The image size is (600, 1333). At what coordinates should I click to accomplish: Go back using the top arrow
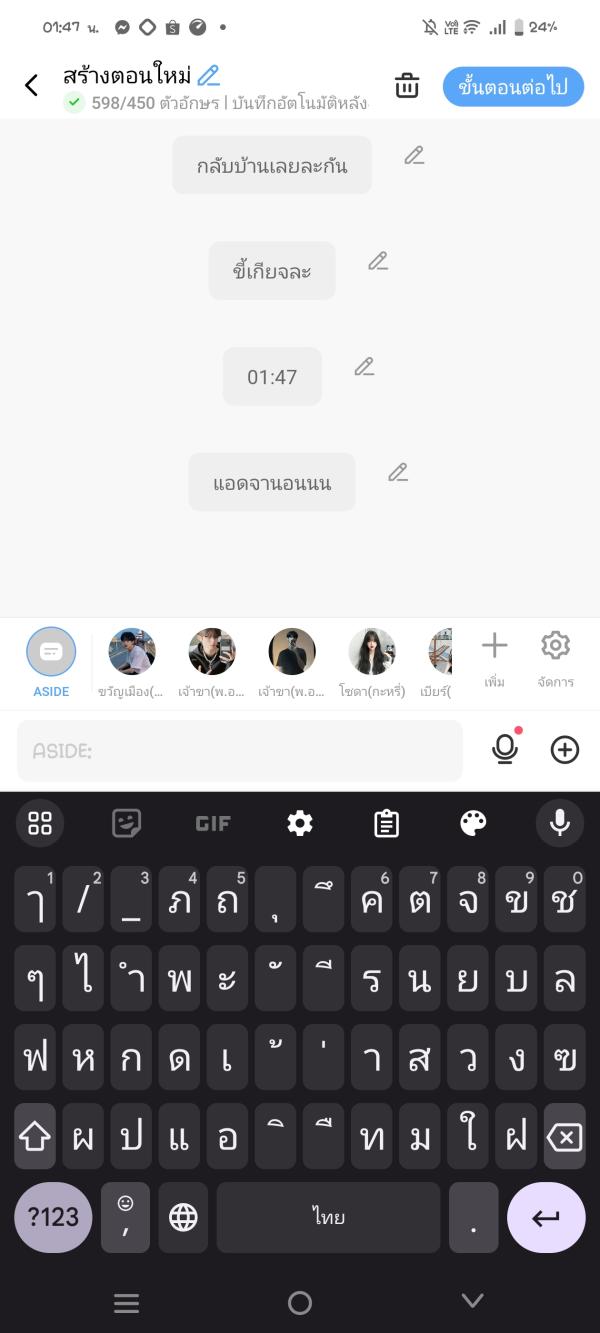(x=31, y=86)
